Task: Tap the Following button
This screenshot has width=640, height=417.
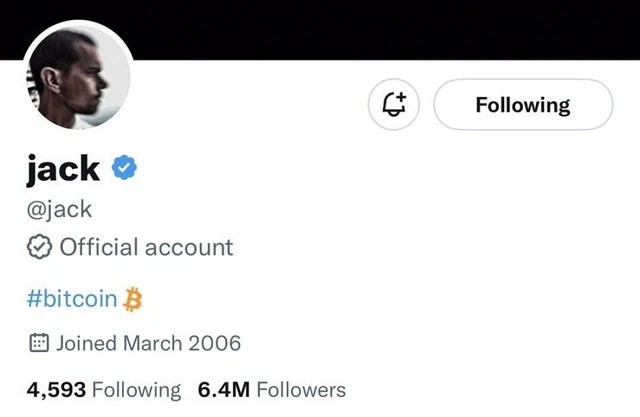Action: 522,105
